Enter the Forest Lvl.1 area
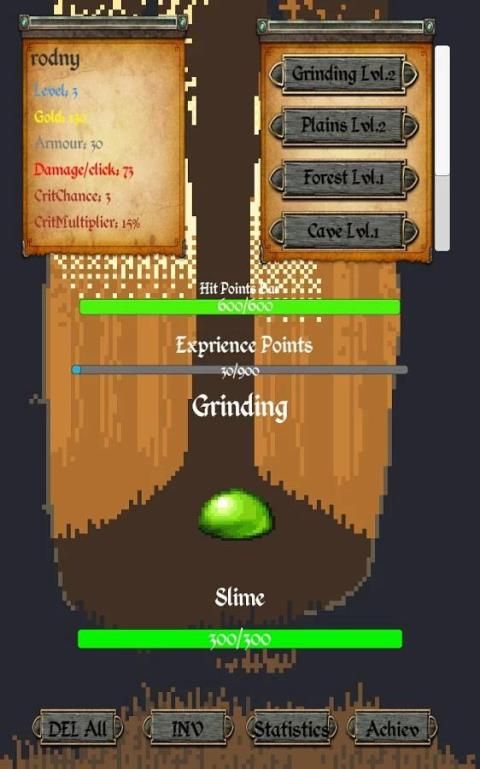 343,178
